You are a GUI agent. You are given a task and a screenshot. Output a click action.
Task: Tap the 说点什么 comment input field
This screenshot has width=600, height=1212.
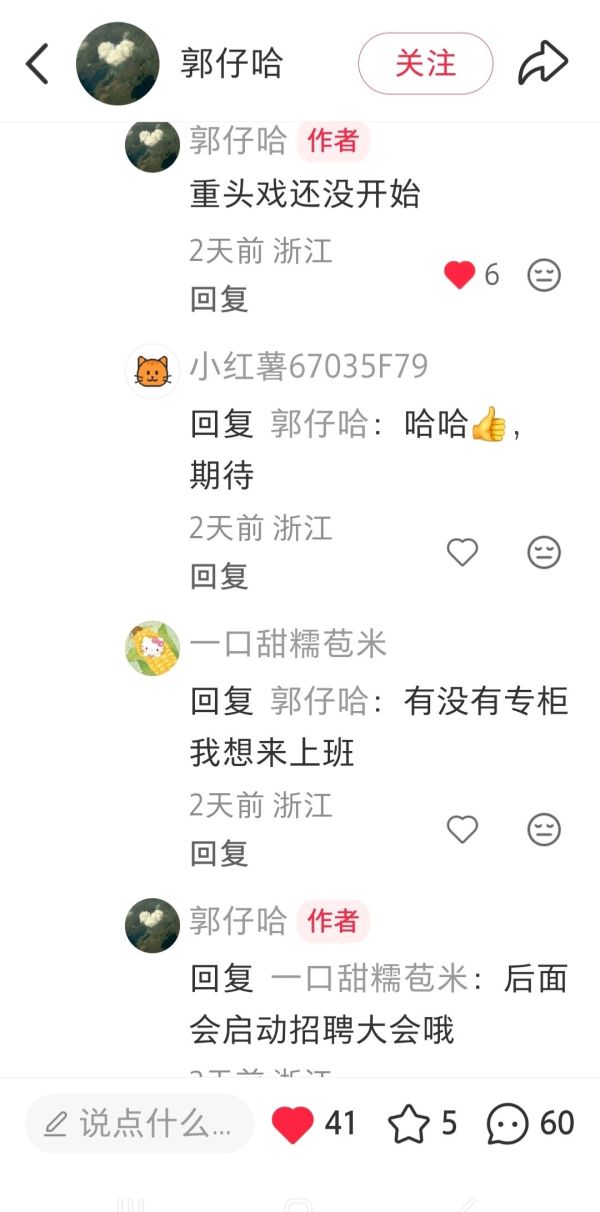140,1123
